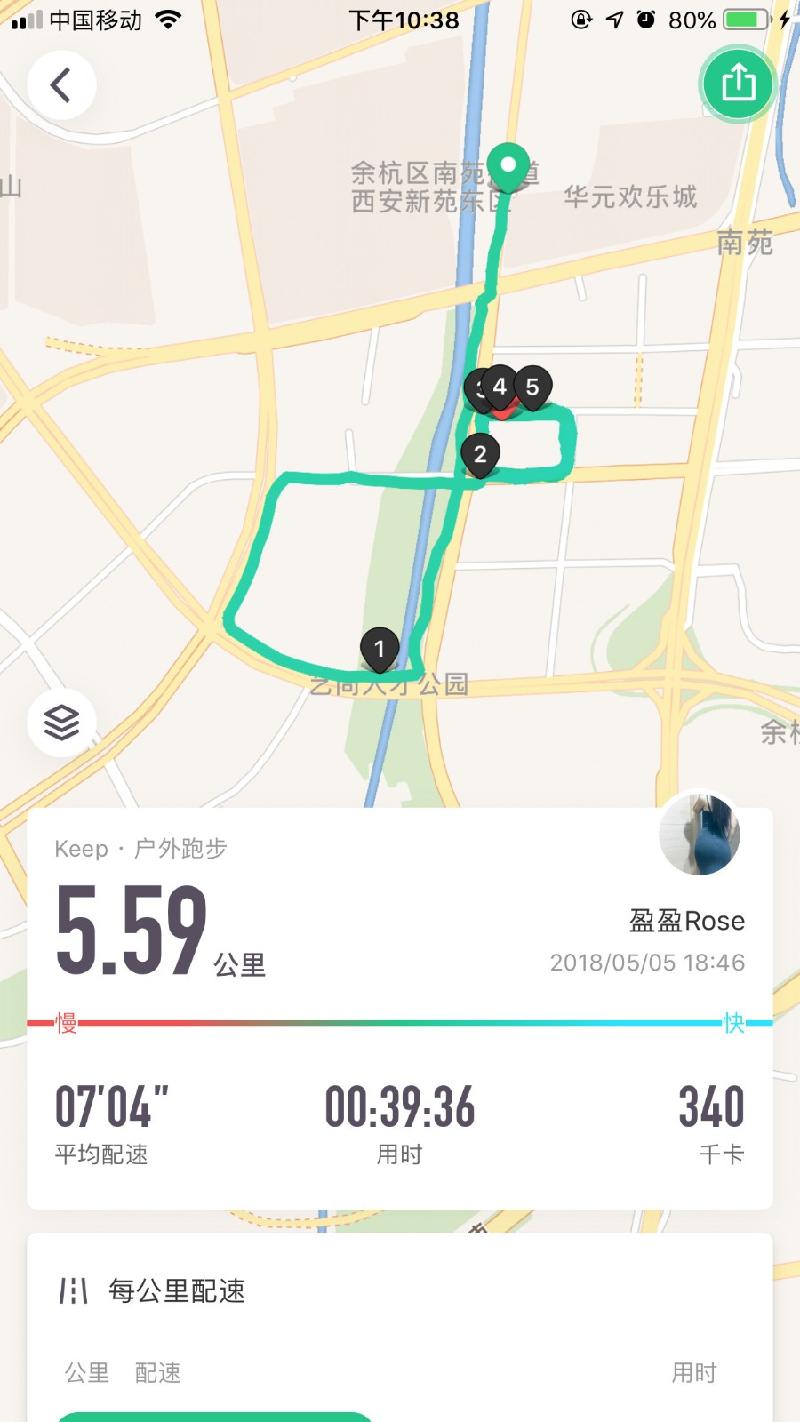800x1422 pixels.
Task: Open 盈盈Rose's profile avatar
Action: 700,834
